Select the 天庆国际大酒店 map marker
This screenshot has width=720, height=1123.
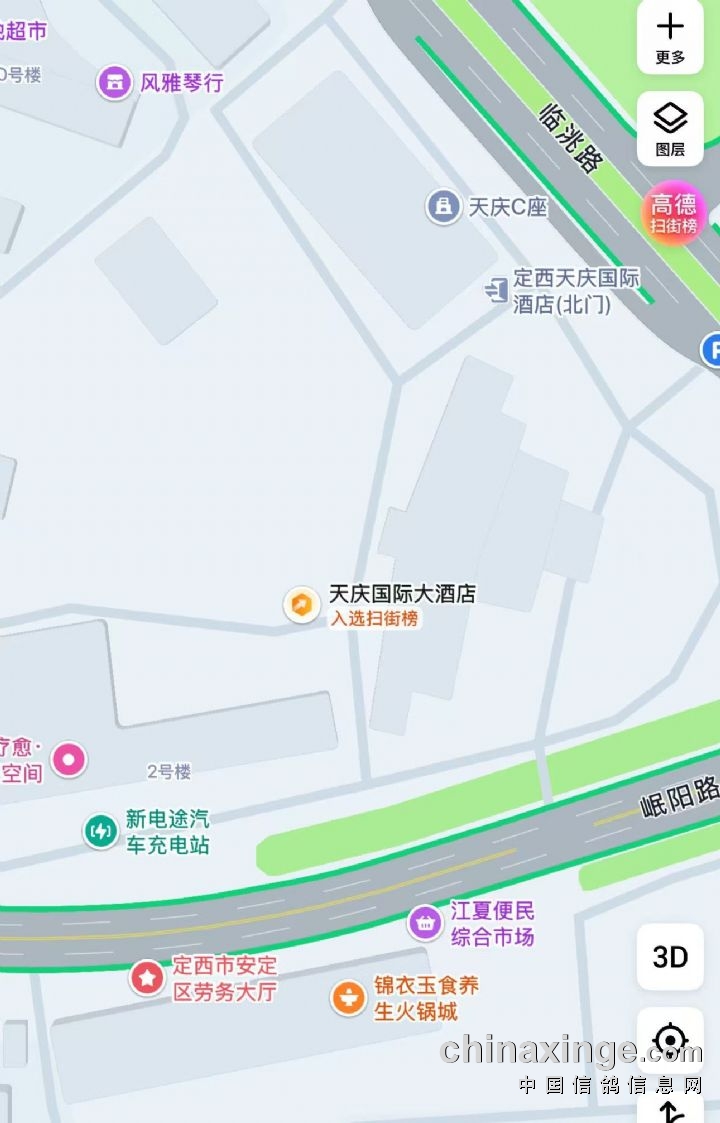pyautogui.click(x=301, y=605)
